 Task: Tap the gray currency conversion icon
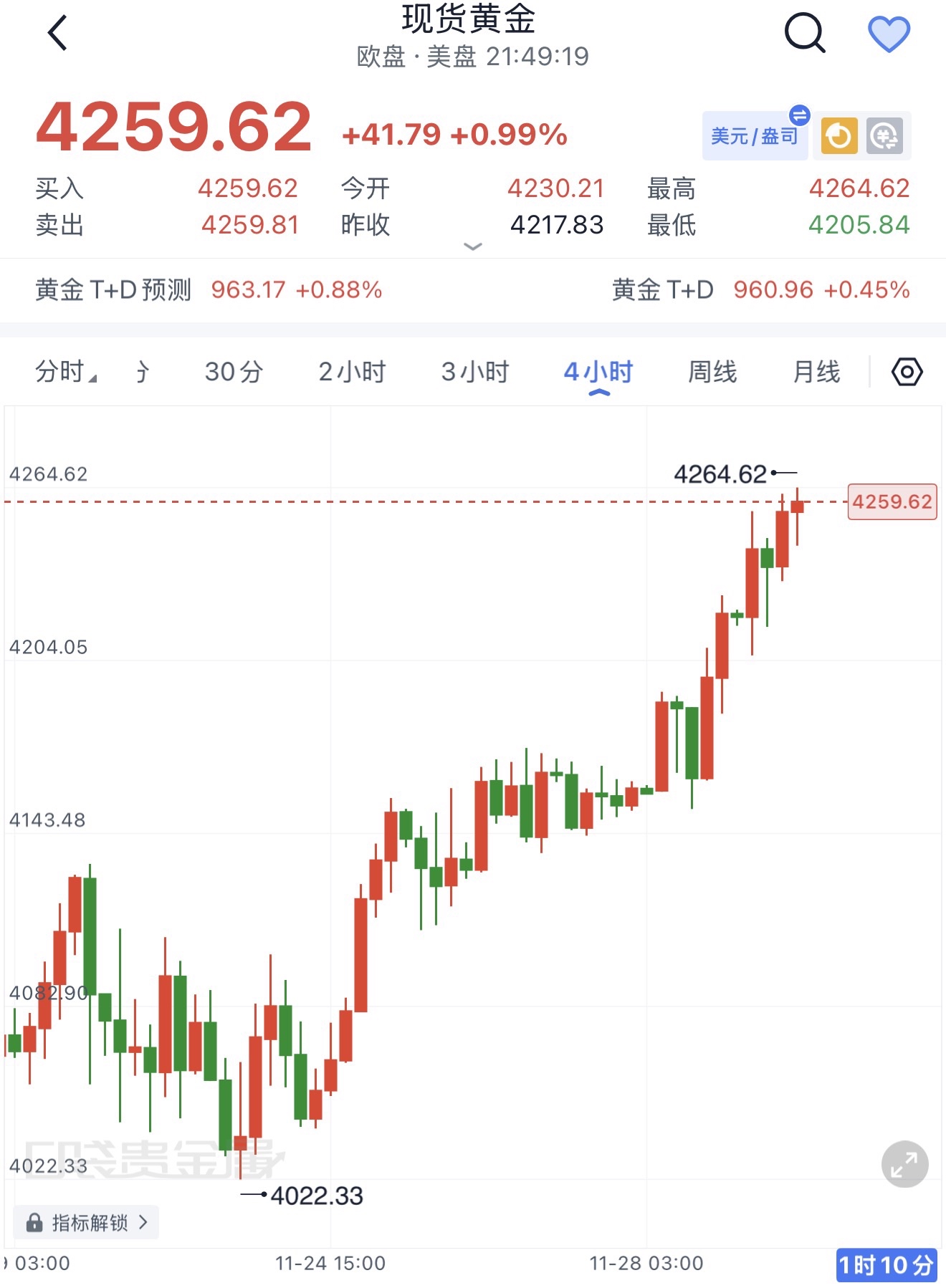(884, 135)
